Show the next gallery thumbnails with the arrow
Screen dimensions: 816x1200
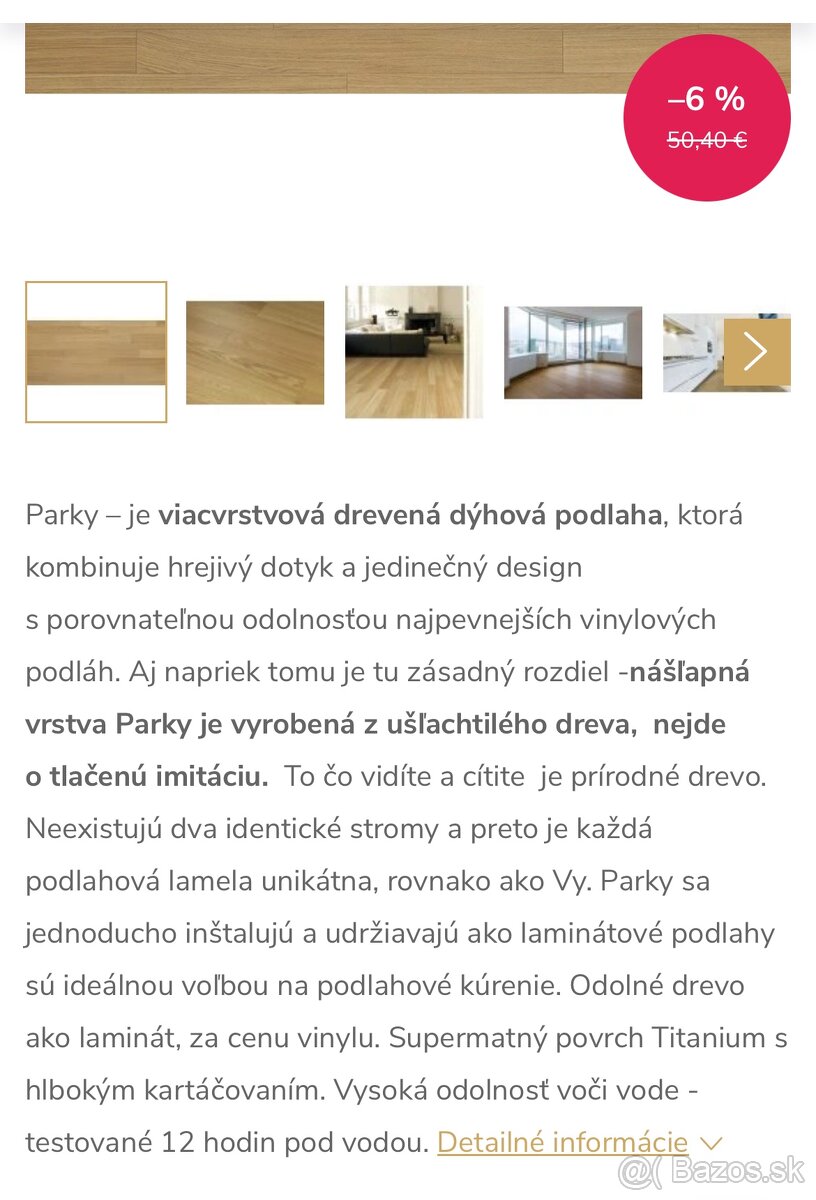tap(756, 352)
